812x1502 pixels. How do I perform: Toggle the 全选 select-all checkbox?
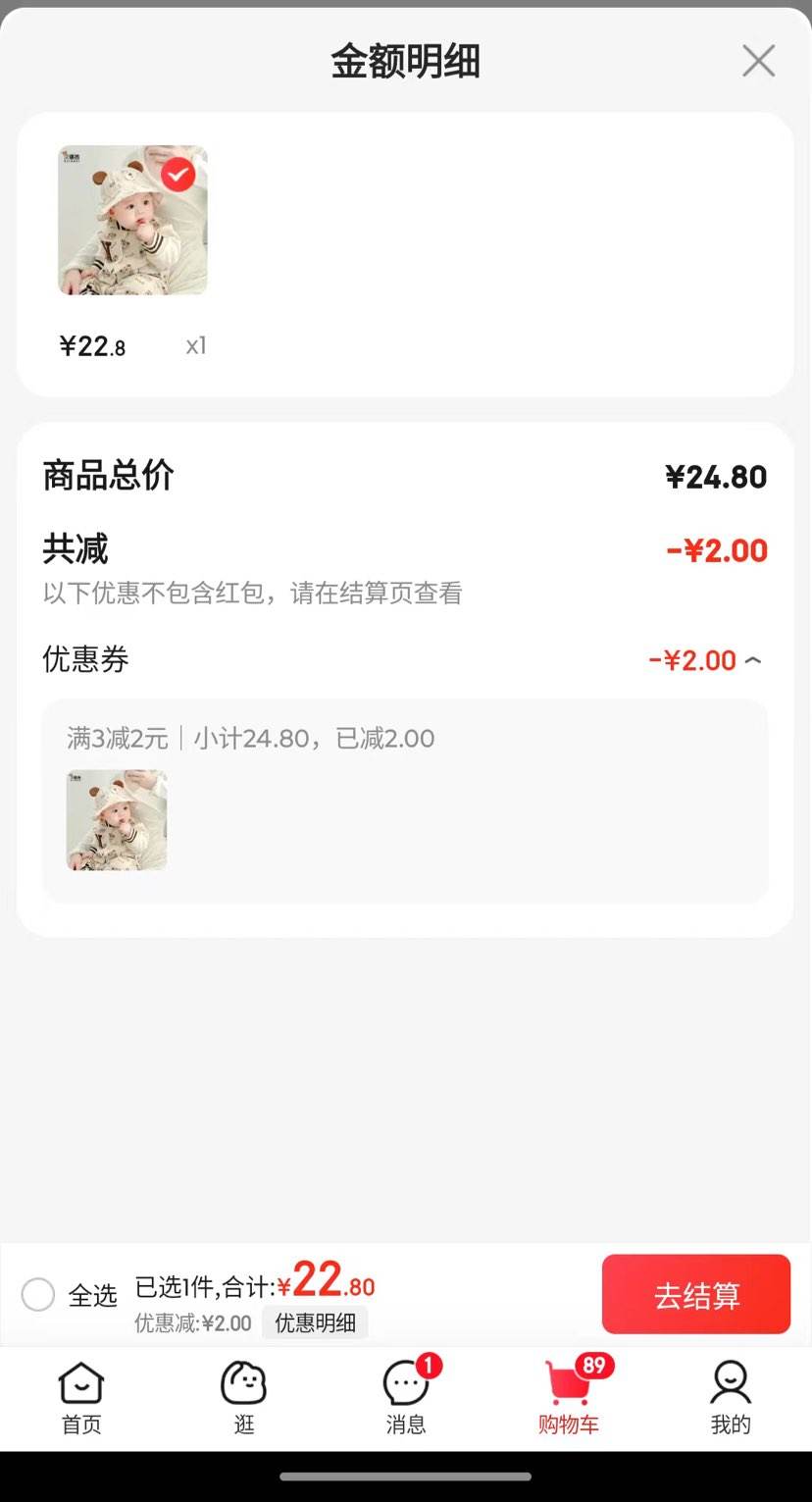tap(38, 1294)
